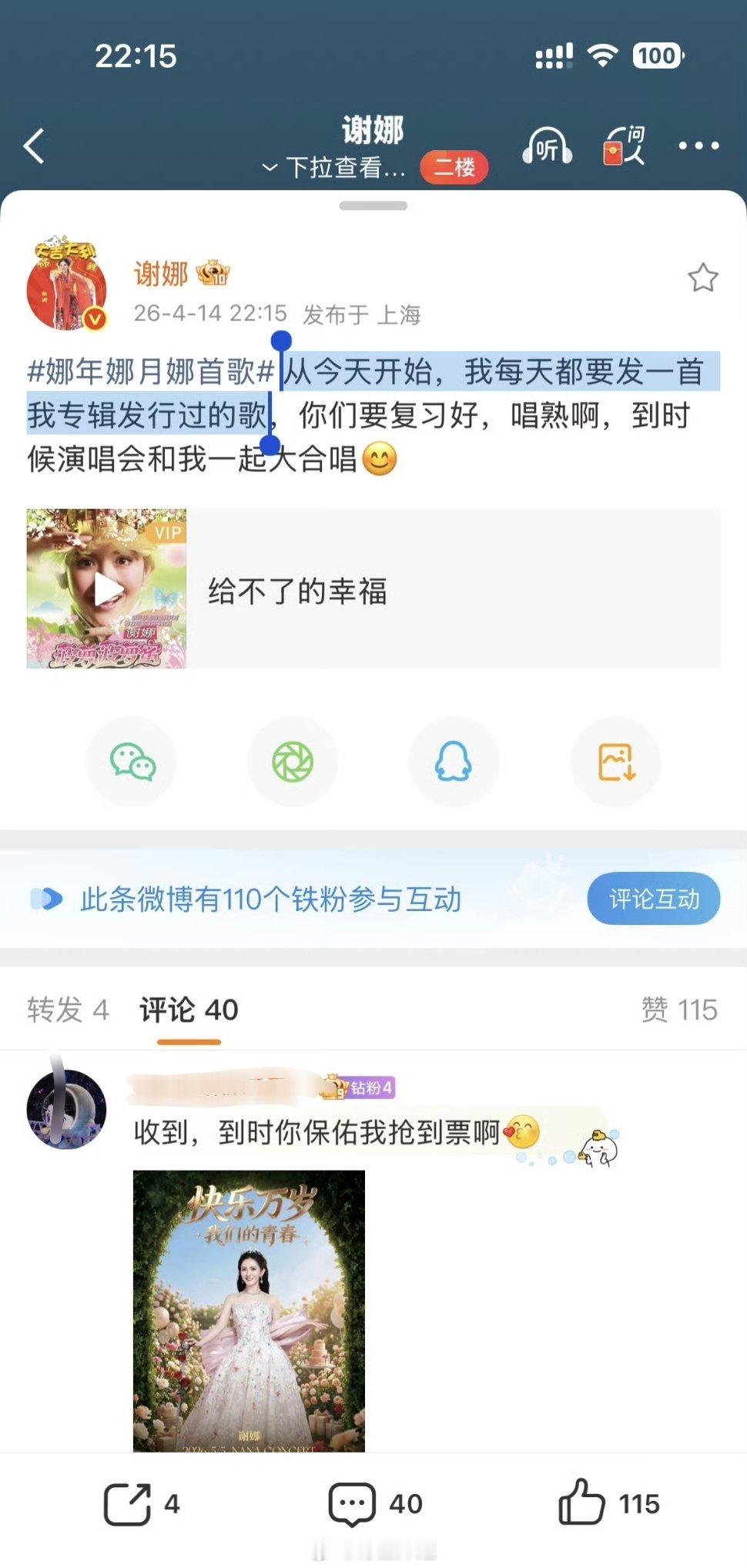Screen dimensions: 747x1568
Task: Share the post via WeChat icon
Action: coord(132,762)
